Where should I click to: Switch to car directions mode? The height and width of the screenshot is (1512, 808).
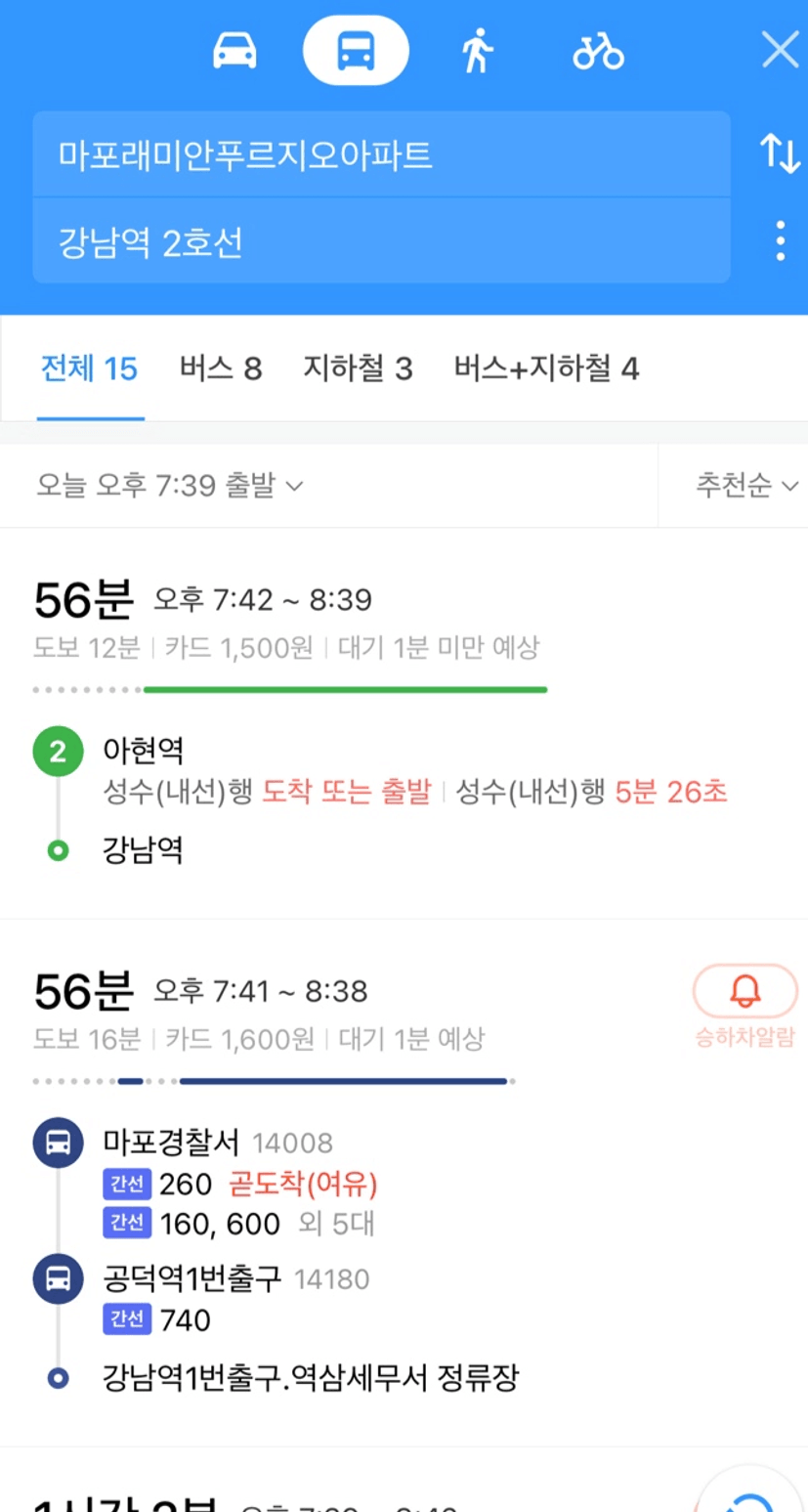234,50
